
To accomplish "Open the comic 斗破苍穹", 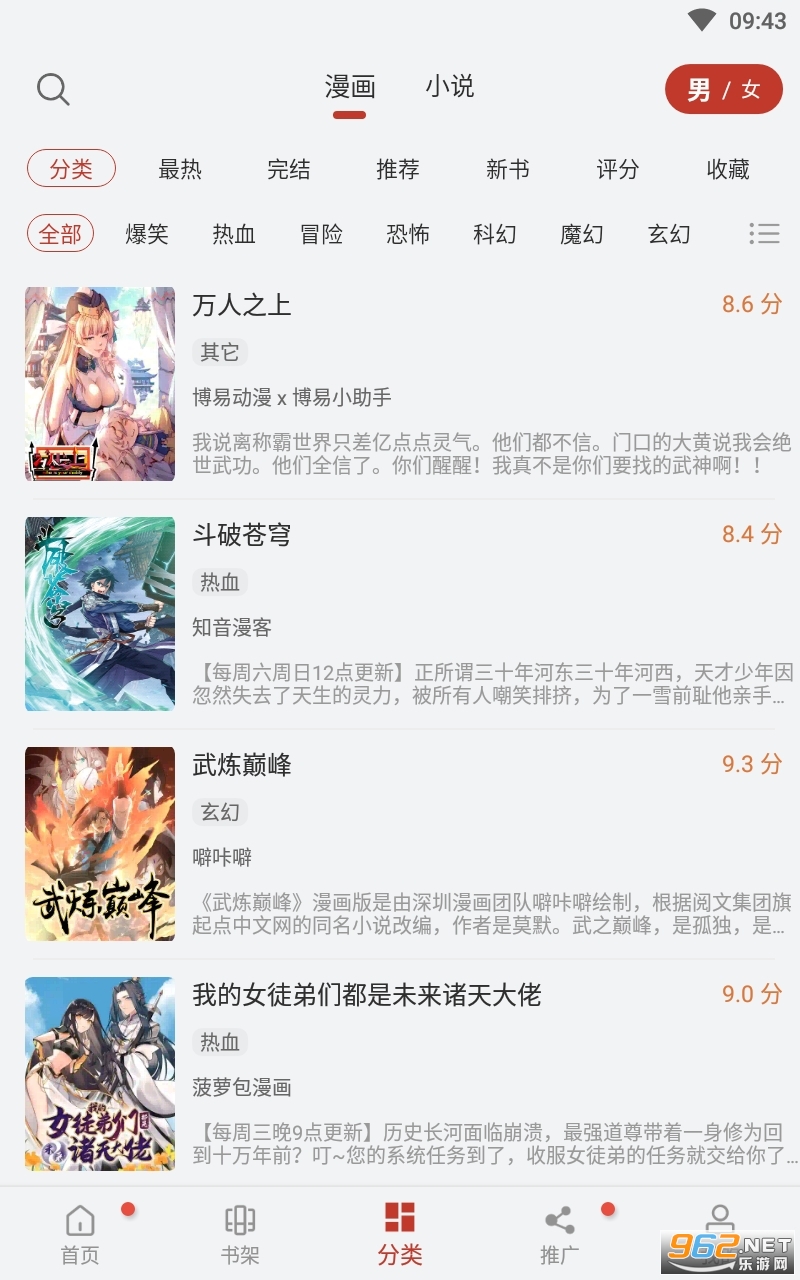I will (242, 535).
